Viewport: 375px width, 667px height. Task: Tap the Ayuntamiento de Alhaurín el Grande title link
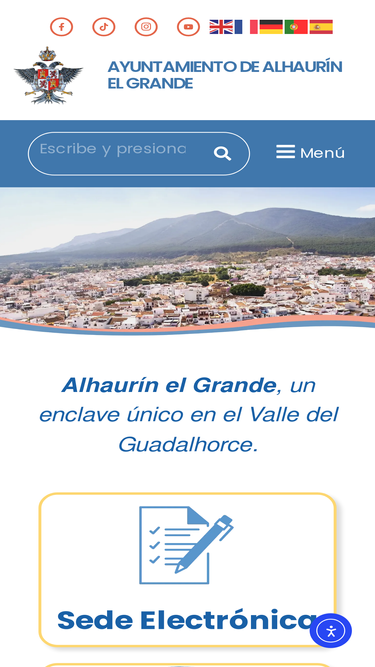[x=225, y=75]
